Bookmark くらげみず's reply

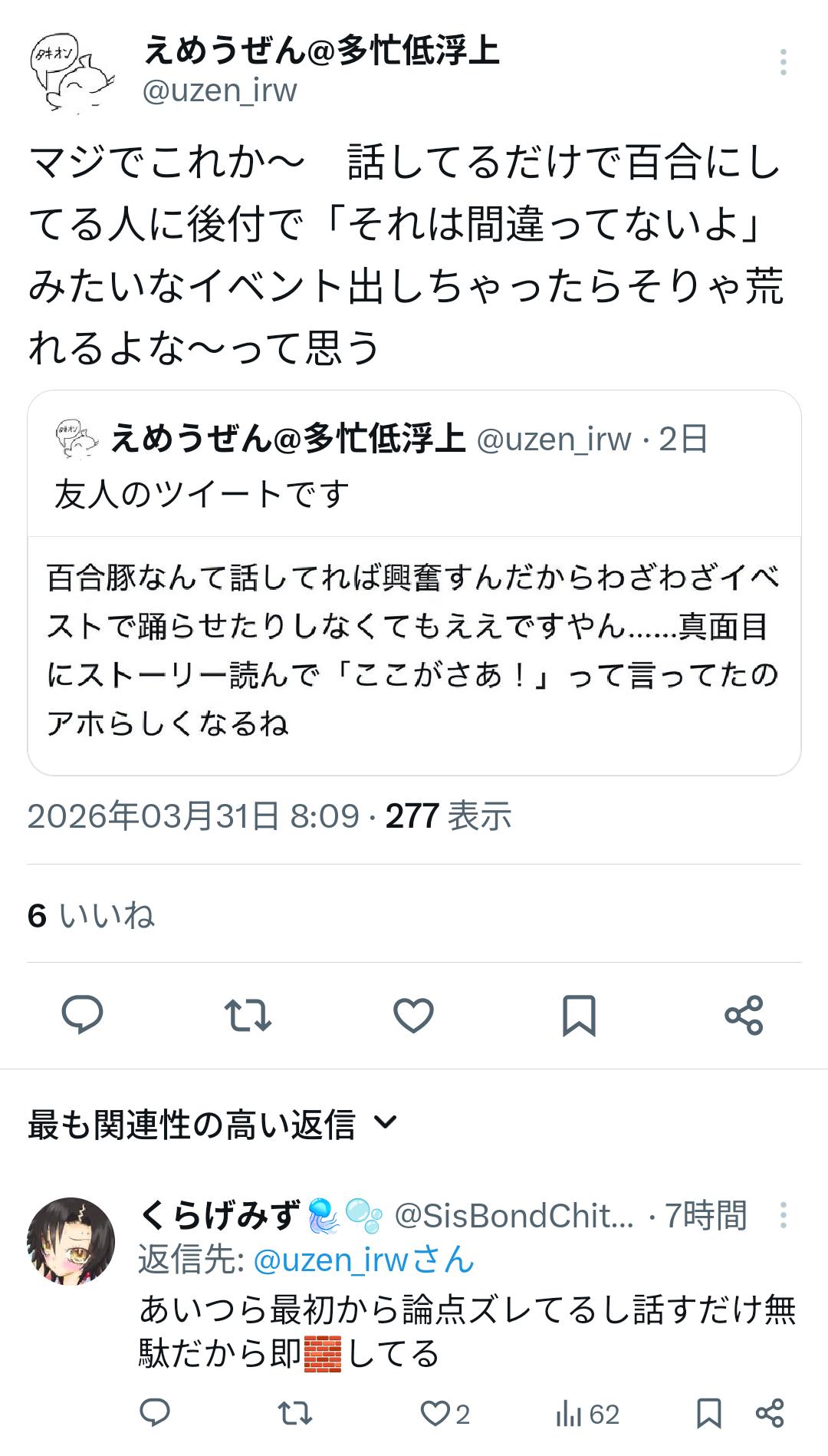(x=708, y=1413)
